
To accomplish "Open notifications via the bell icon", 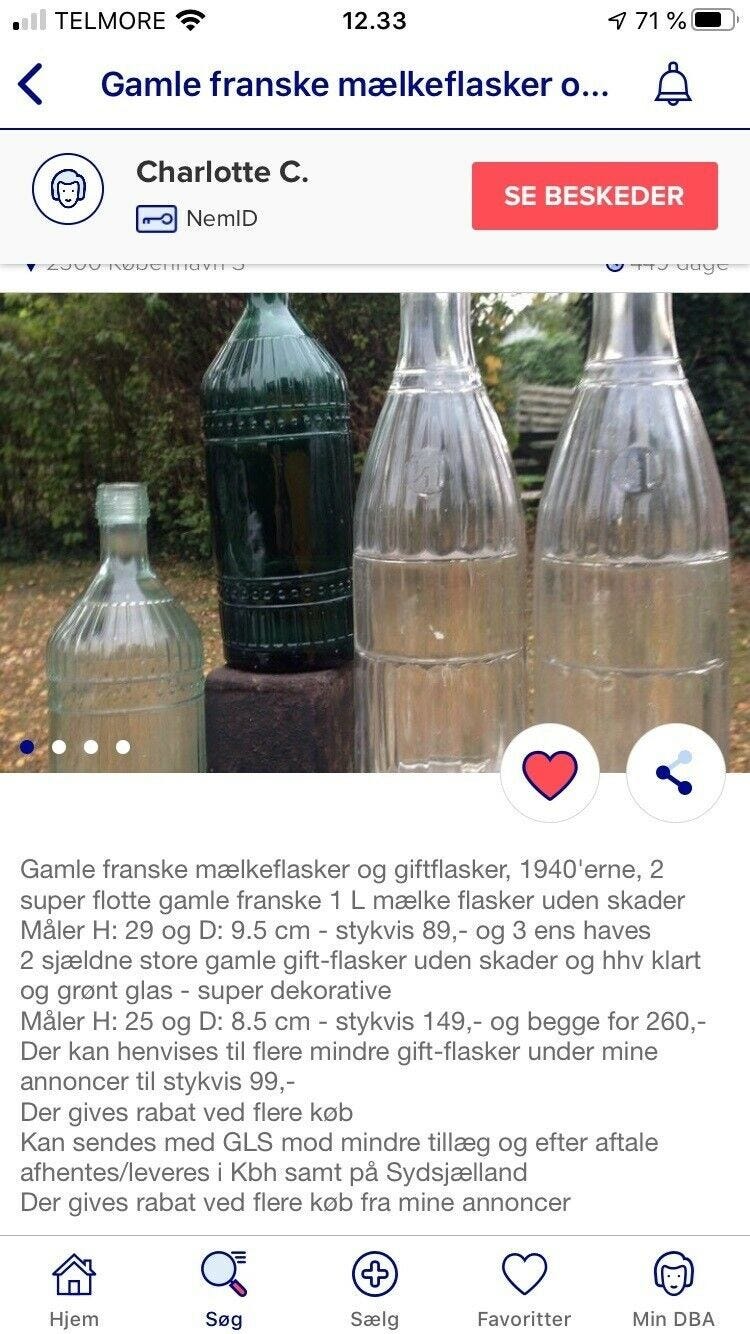I will (x=673, y=85).
